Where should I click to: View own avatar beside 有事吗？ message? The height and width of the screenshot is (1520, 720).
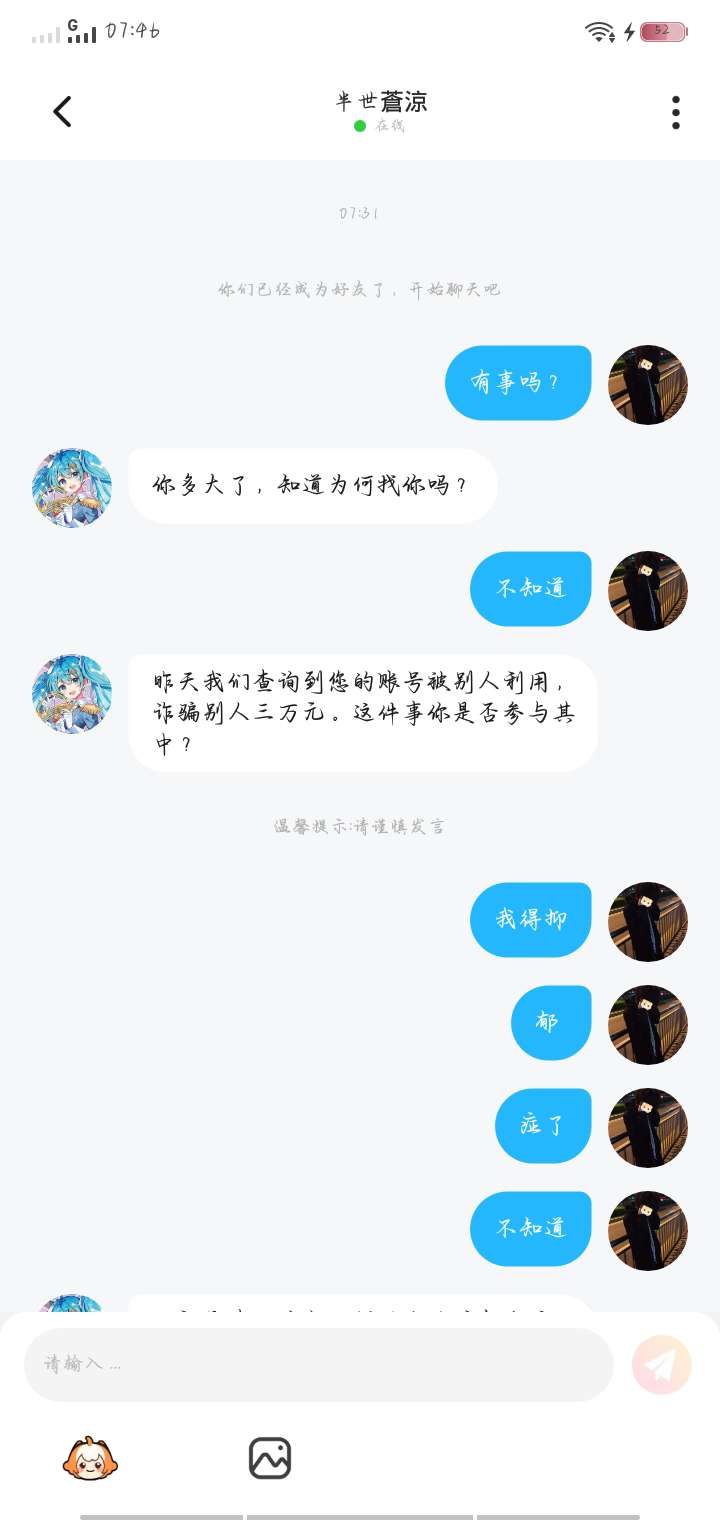tap(648, 384)
